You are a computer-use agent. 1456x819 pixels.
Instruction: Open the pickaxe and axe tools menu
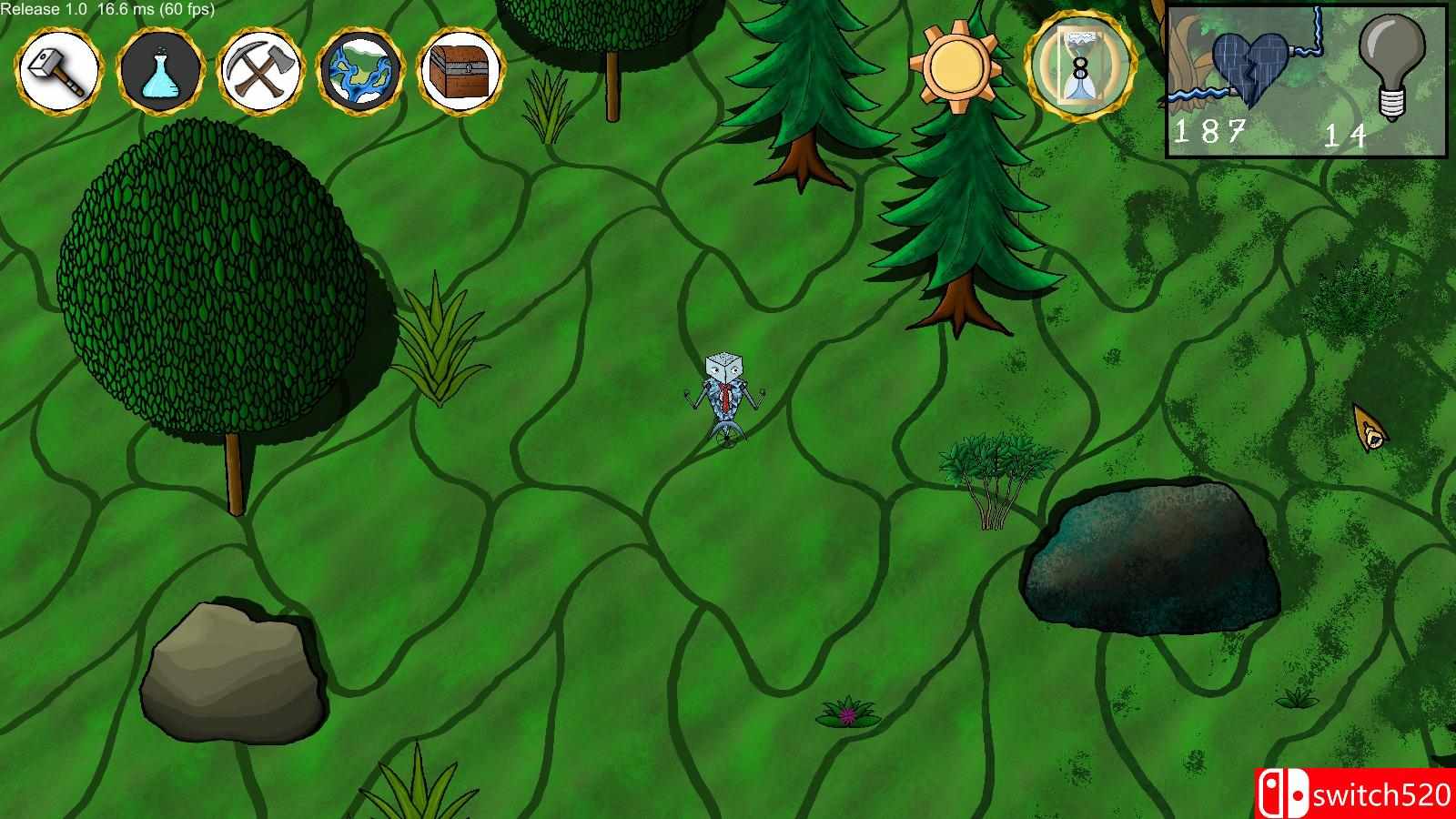coord(261,71)
